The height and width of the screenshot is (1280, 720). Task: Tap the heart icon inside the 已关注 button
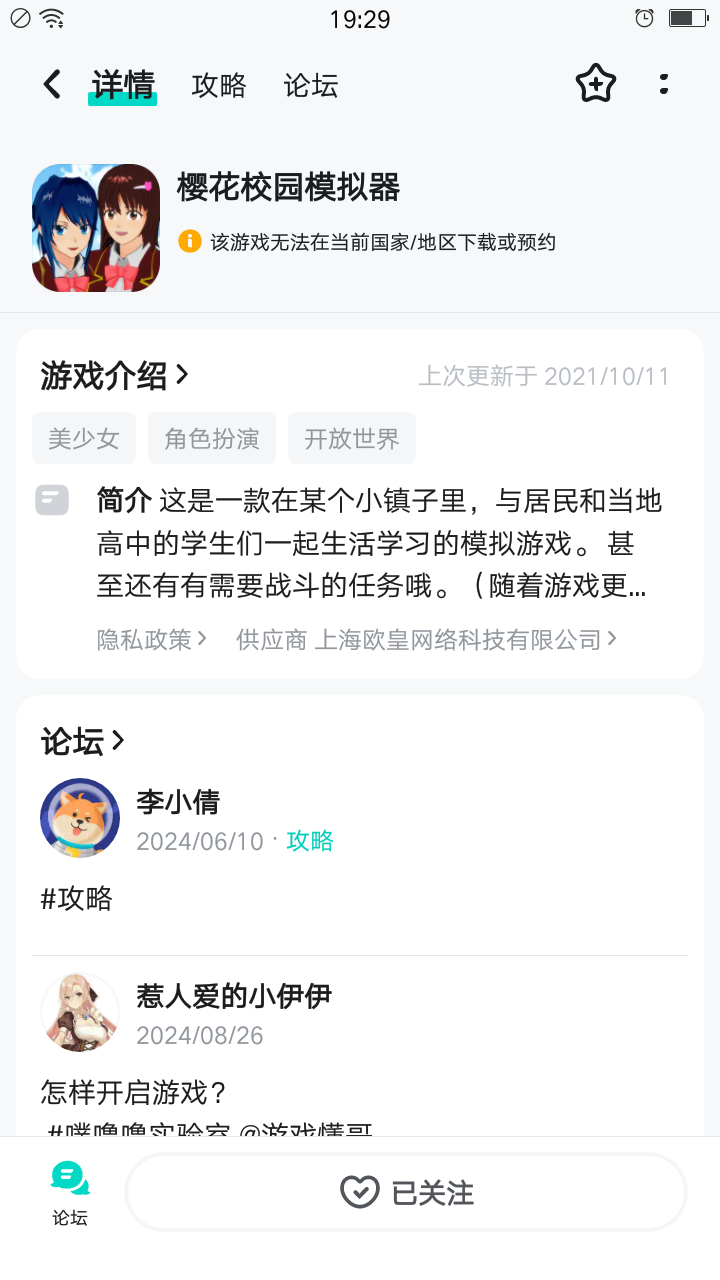360,1191
